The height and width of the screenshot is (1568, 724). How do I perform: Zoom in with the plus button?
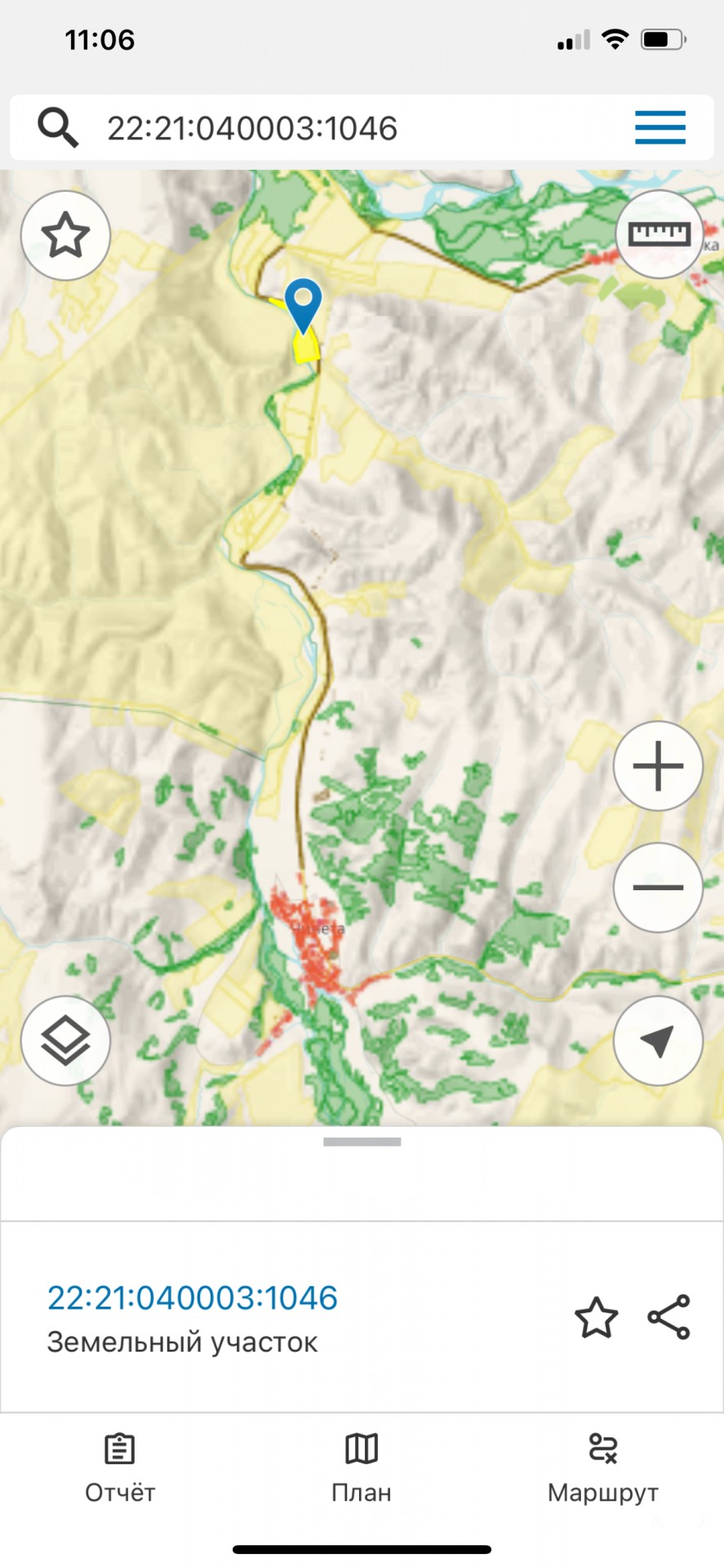(658, 766)
